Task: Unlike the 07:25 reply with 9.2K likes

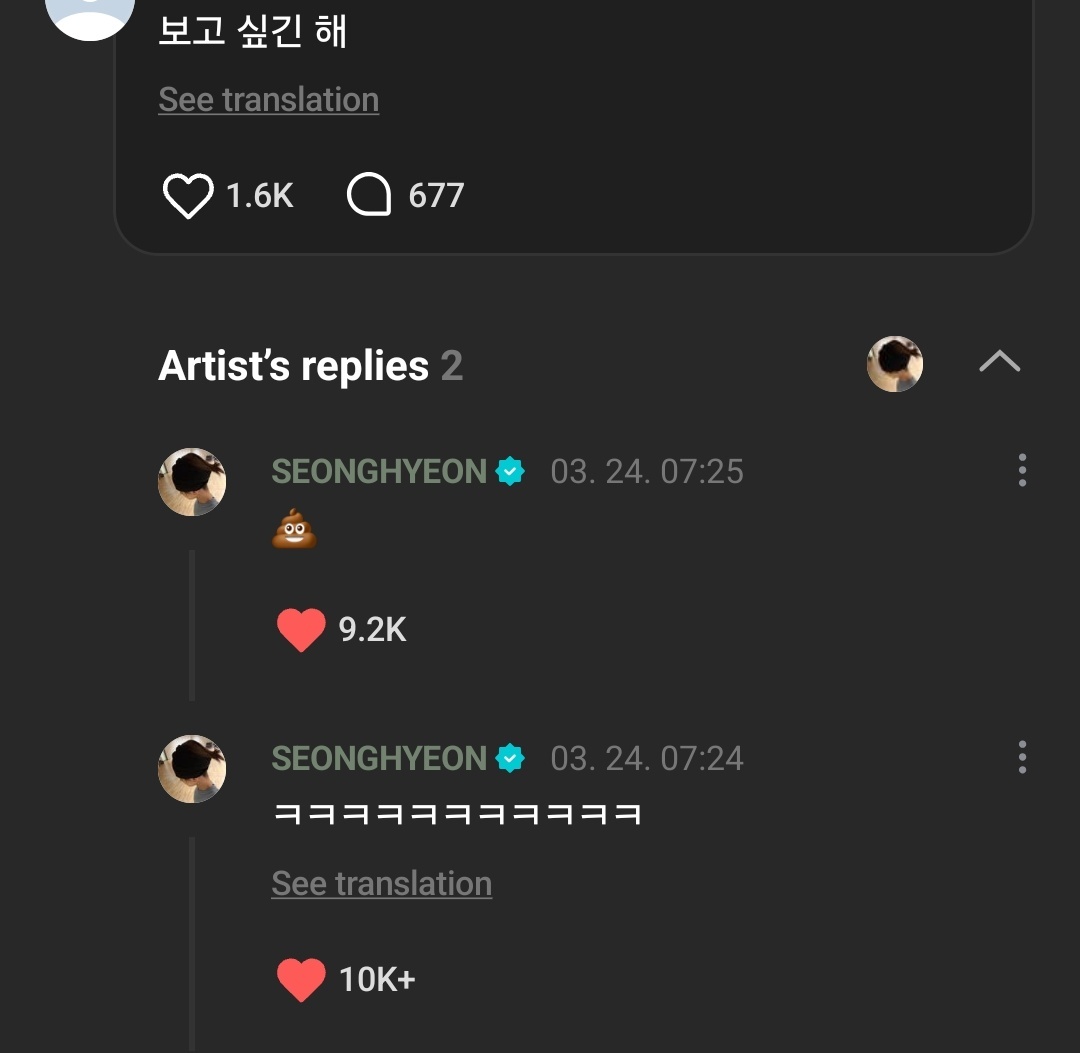Action: pyautogui.click(x=301, y=630)
